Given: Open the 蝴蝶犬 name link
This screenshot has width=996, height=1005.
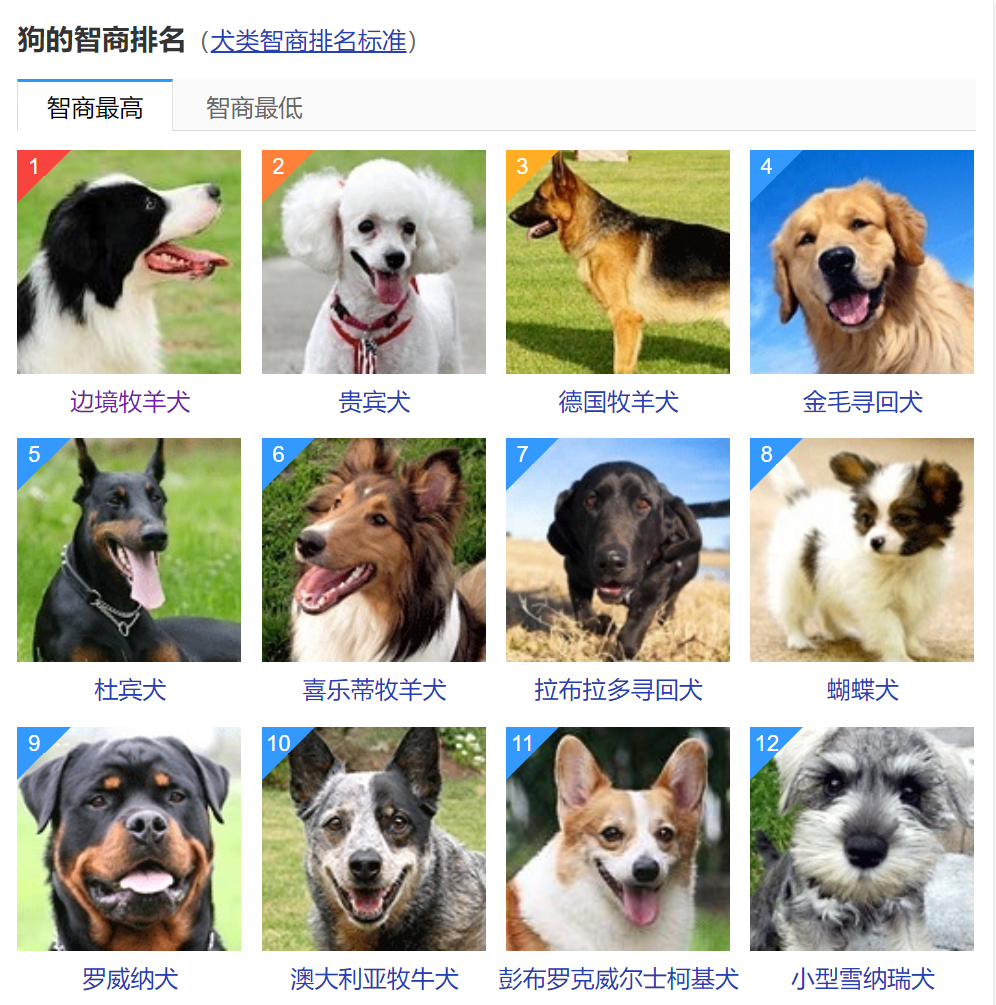Looking at the screenshot, I should [x=862, y=690].
